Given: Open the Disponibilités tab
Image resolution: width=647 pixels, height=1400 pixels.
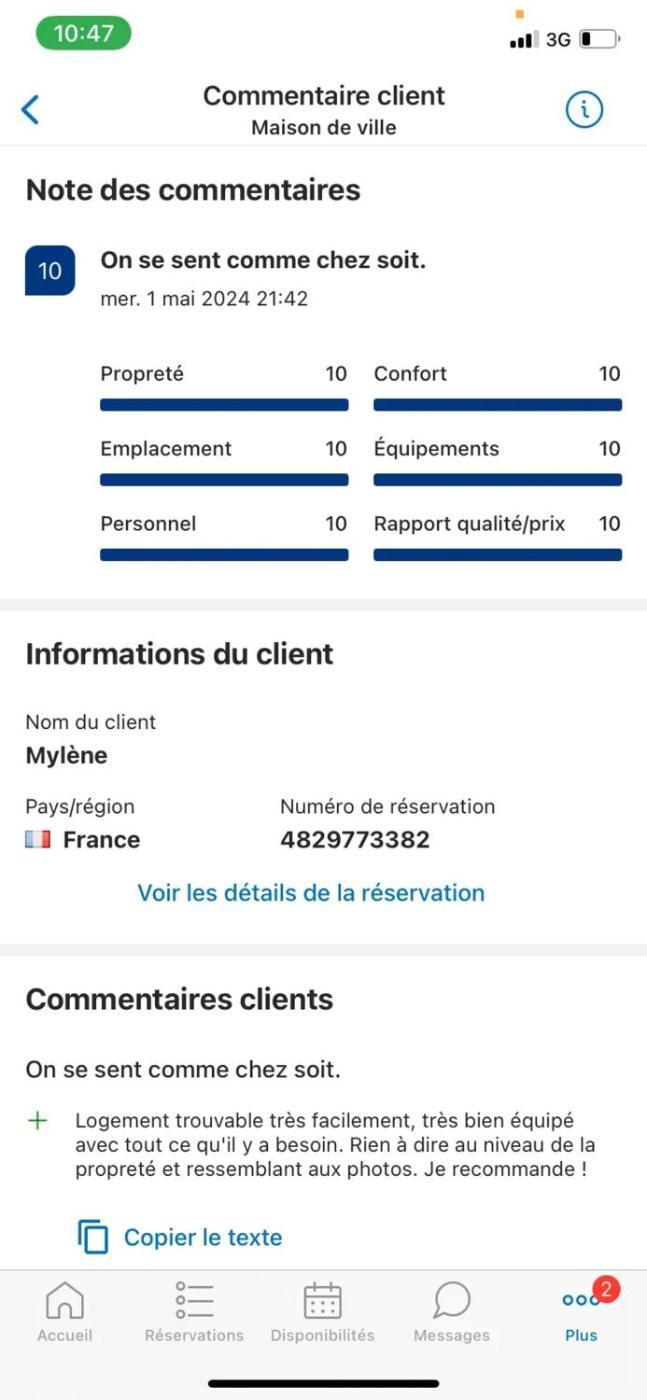Looking at the screenshot, I should tap(322, 1311).
